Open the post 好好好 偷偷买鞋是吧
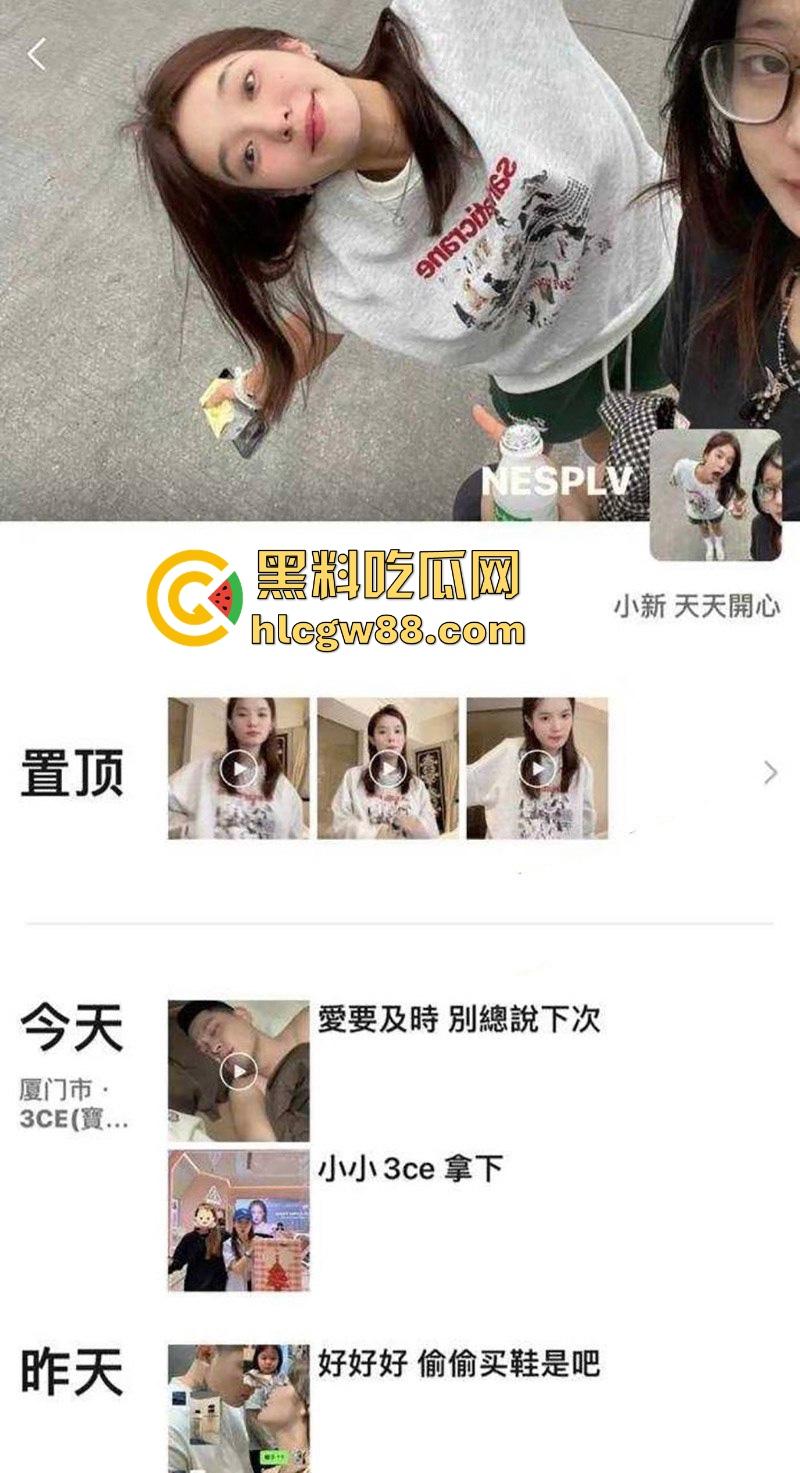 [238, 1405]
